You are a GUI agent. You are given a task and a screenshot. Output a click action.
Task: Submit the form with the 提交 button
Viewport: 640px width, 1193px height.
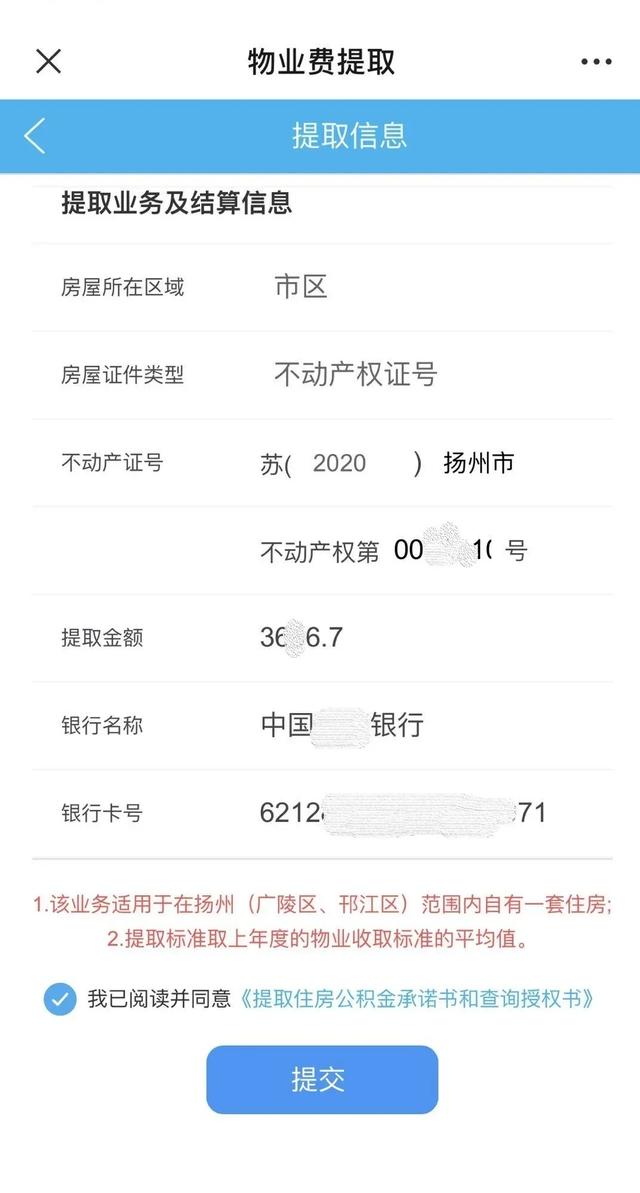322,1080
